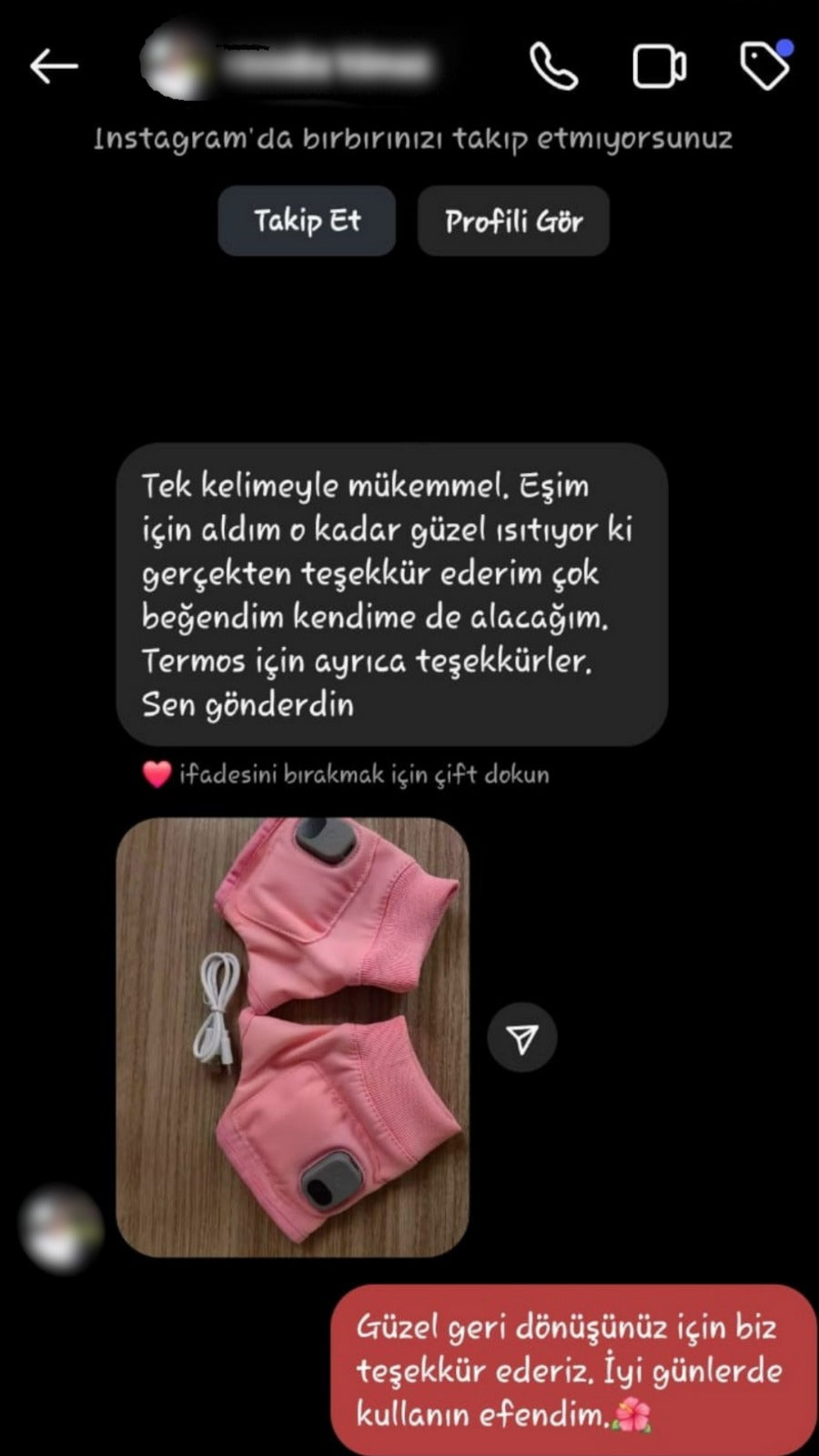Tap the Takip Et button
Viewport: 819px width, 1456px height.
pyautogui.click(x=307, y=221)
